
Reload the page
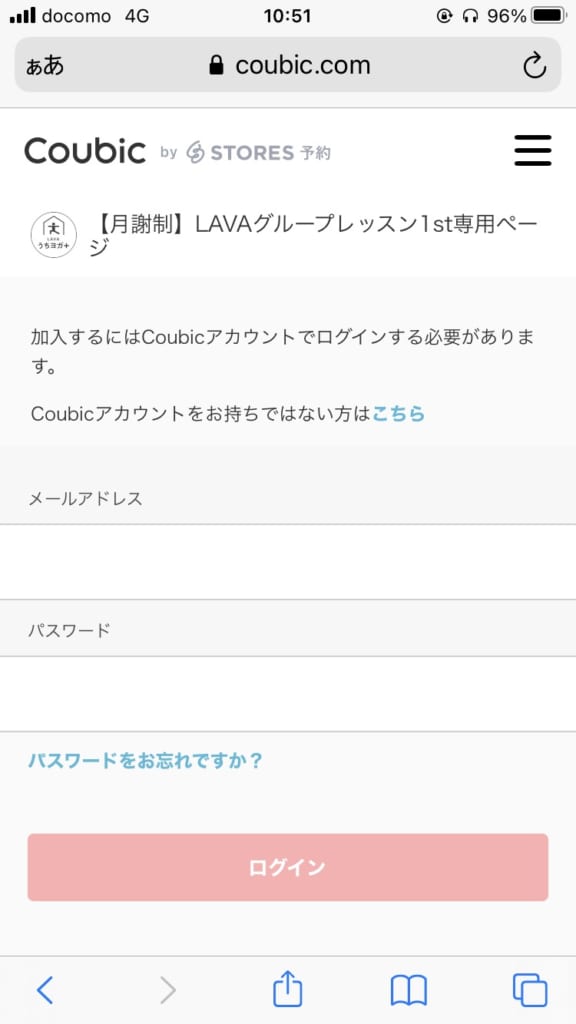pos(534,65)
